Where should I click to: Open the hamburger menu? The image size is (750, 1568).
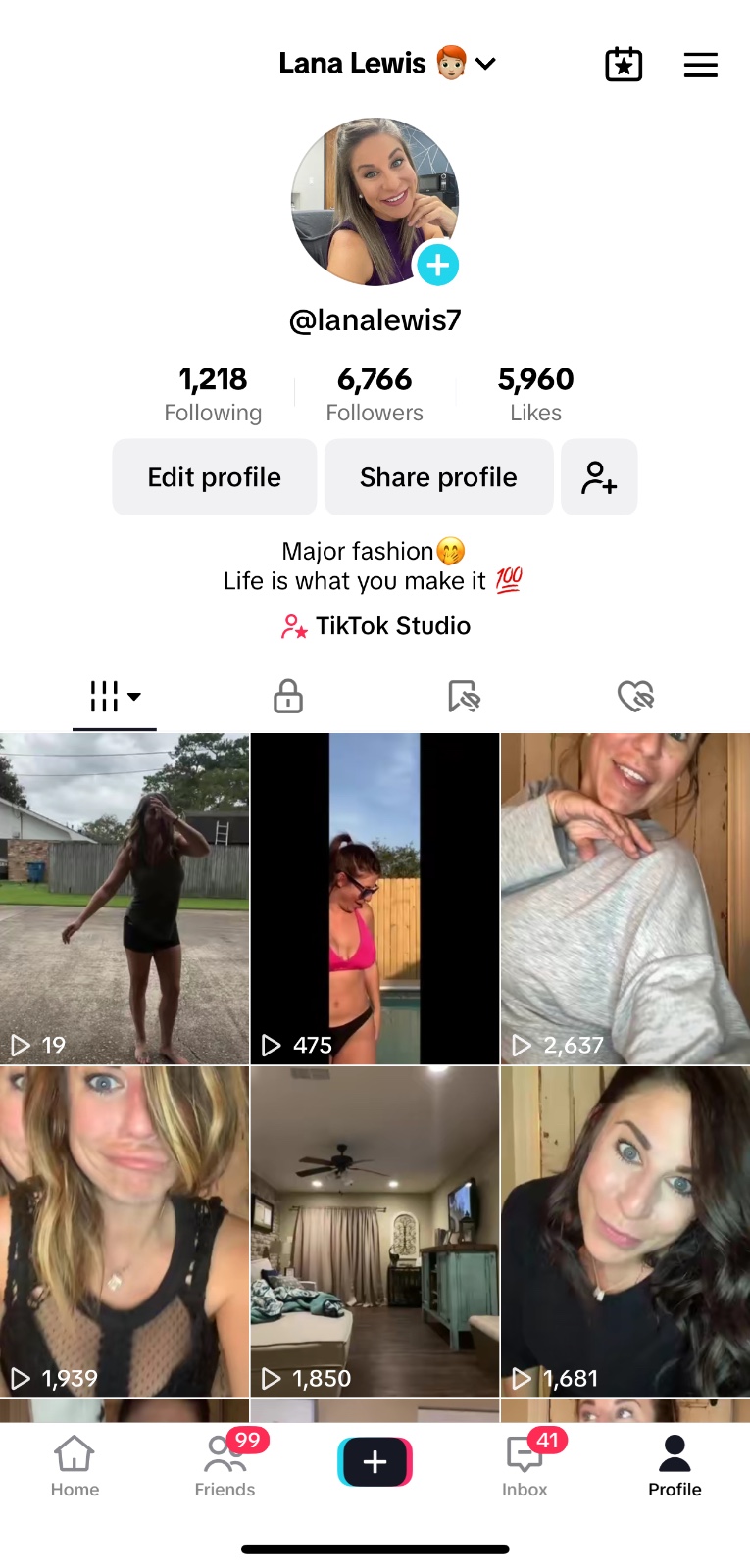click(700, 65)
